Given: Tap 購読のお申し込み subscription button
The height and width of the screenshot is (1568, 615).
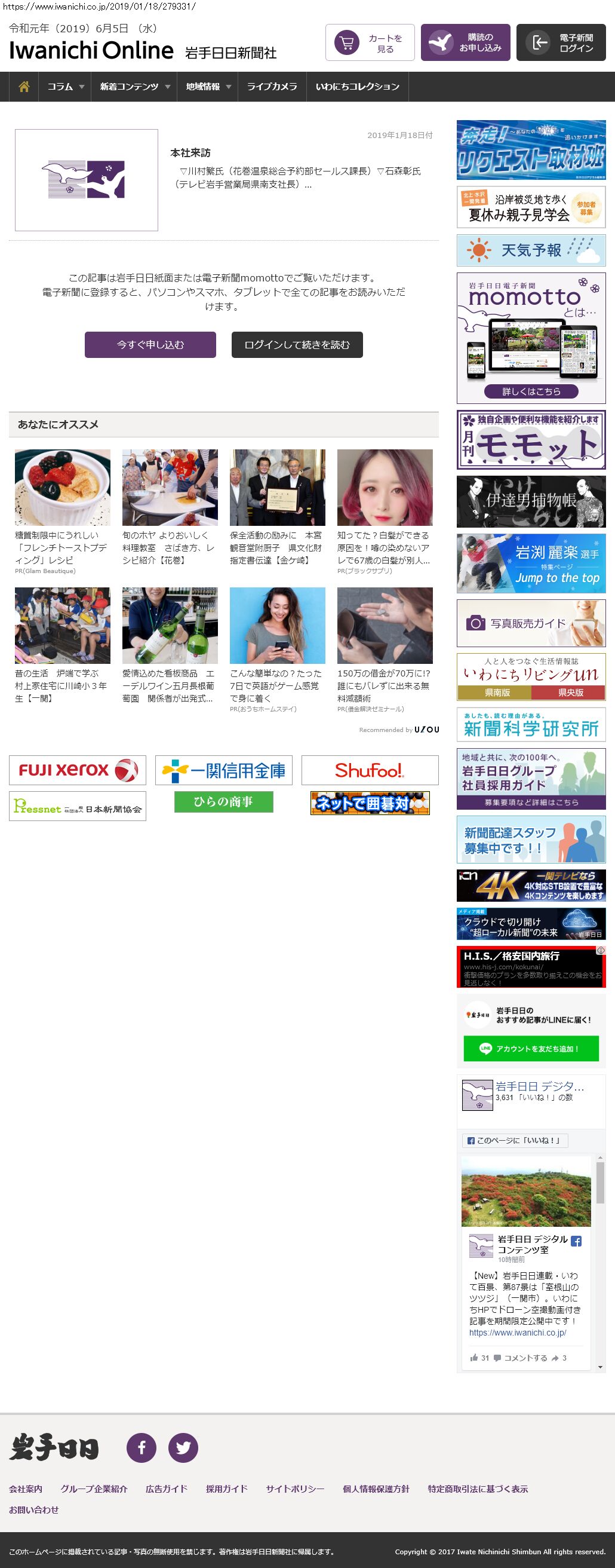Looking at the screenshot, I should [466, 42].
